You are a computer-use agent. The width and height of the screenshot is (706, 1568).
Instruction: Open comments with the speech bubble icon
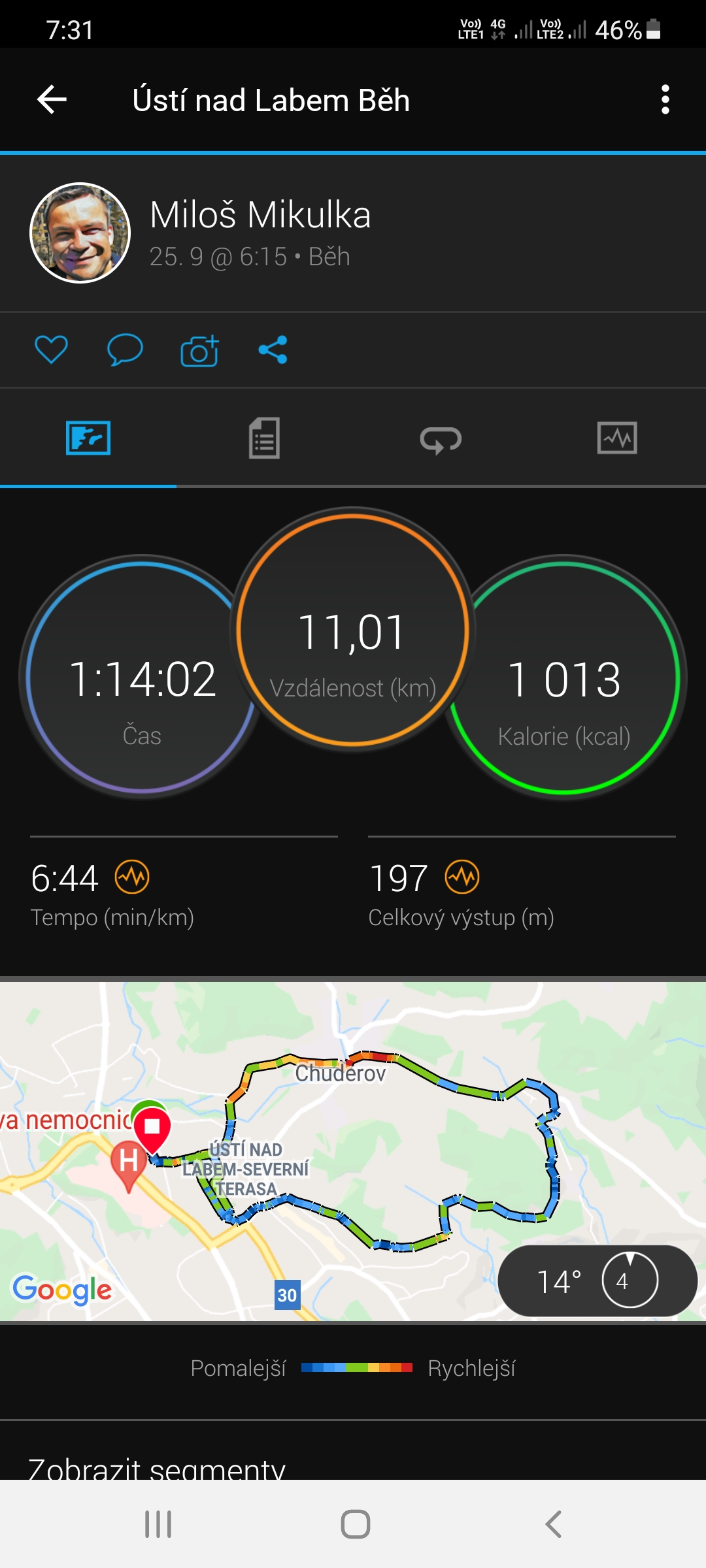click(x=125, y=350)
